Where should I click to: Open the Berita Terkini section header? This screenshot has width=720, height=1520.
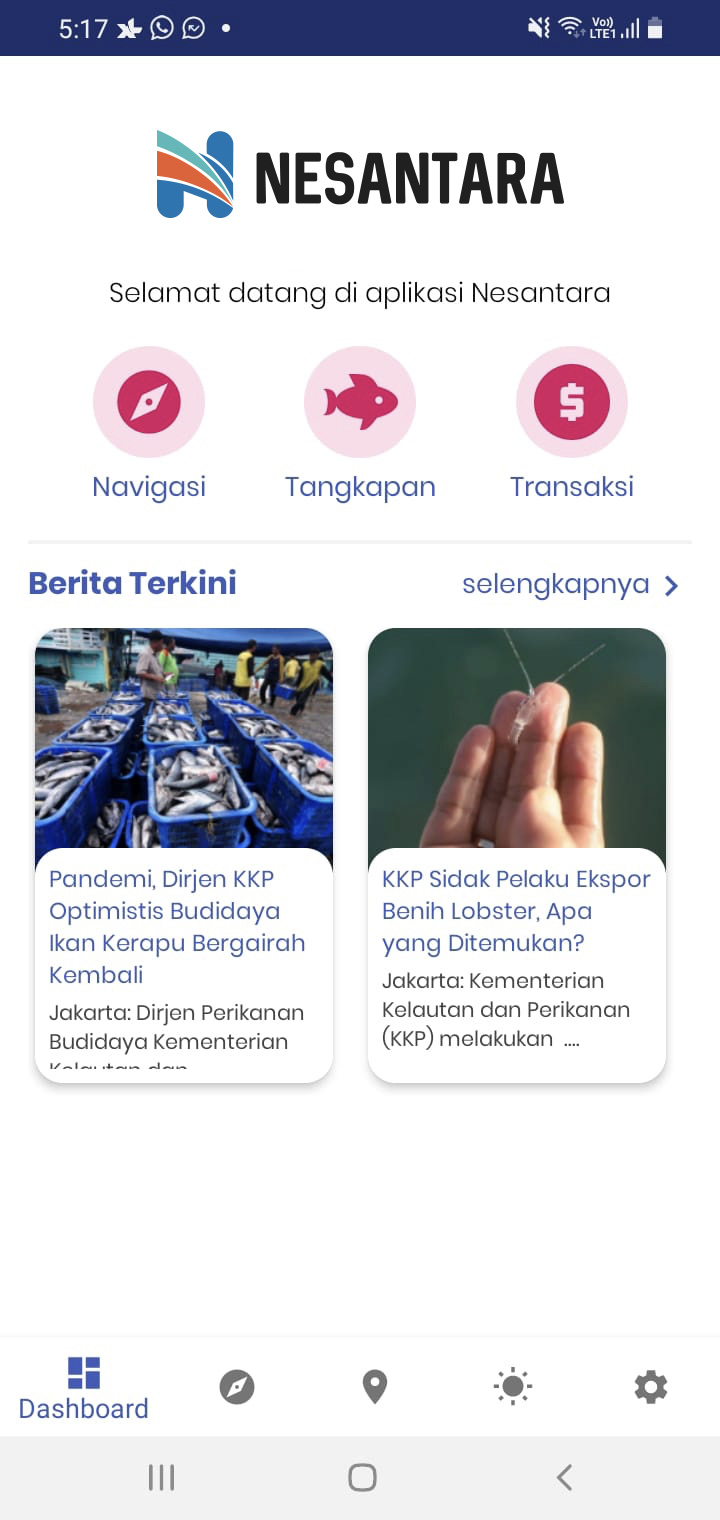coord(132,584)
